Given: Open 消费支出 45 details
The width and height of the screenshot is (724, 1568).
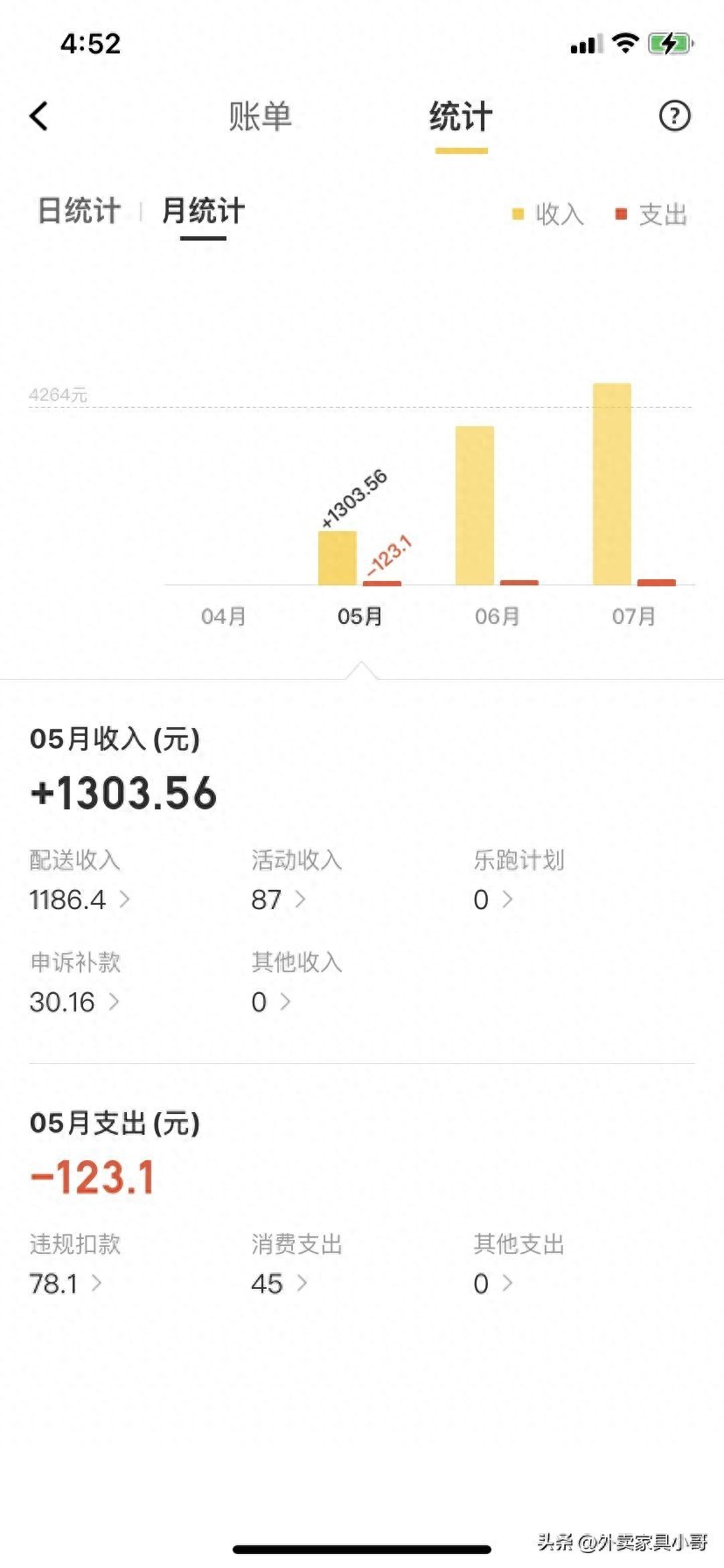Looking at the screenshot, I should (x=279, y=1283).
